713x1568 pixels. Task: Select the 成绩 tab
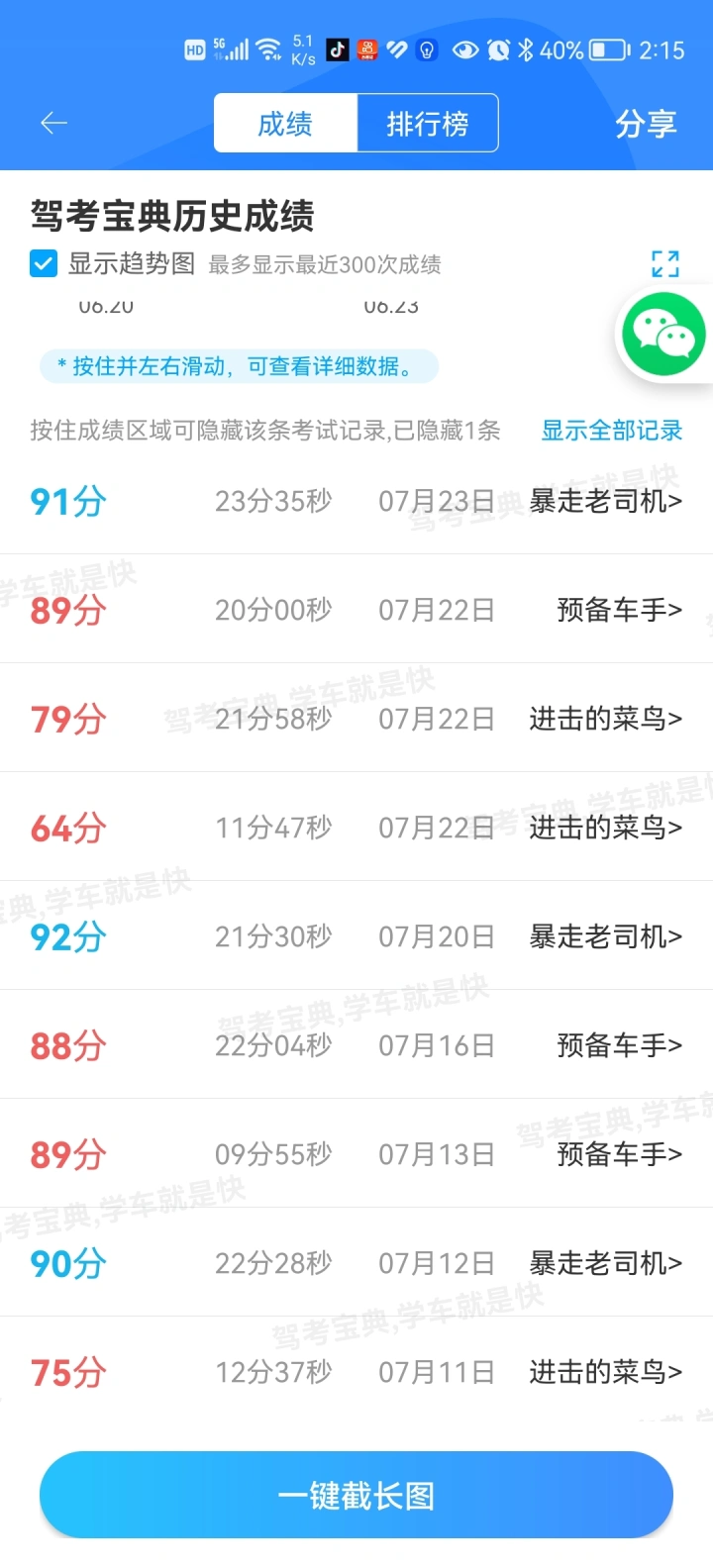tap(285, 124)
